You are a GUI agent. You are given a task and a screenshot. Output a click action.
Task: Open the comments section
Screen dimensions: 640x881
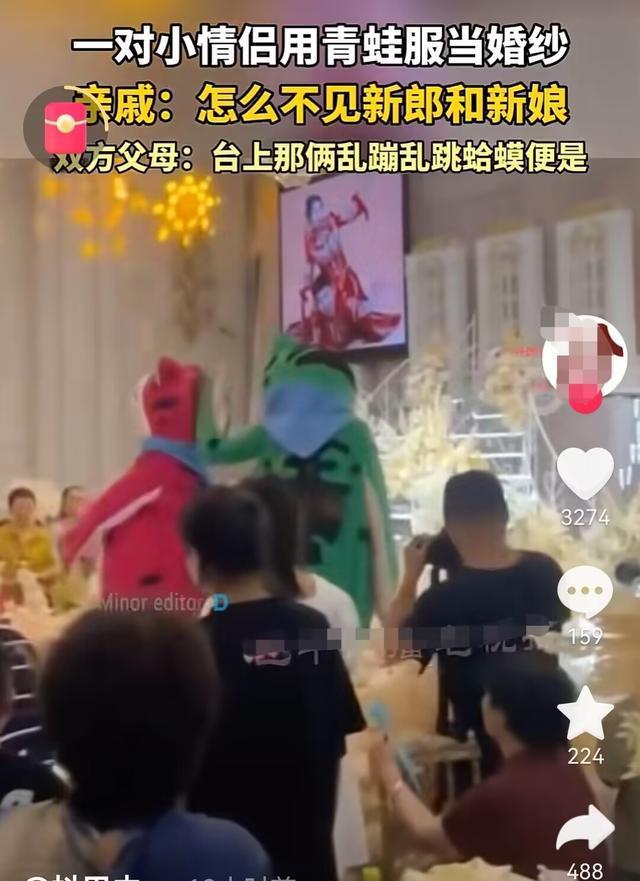(585, 591)
